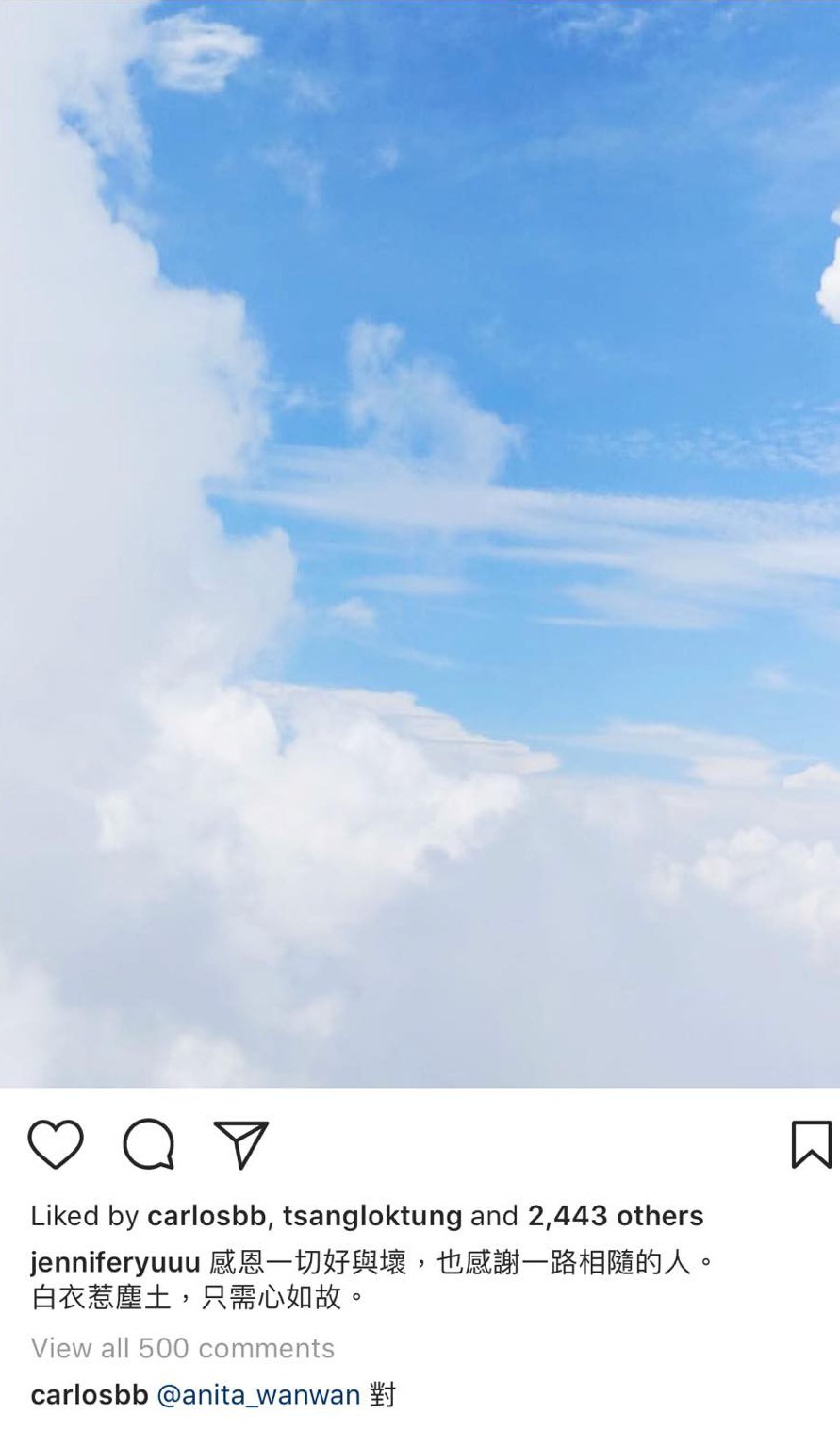
Task: Open jenniferyuuu's profile from caption
Action: point(115,1262)
